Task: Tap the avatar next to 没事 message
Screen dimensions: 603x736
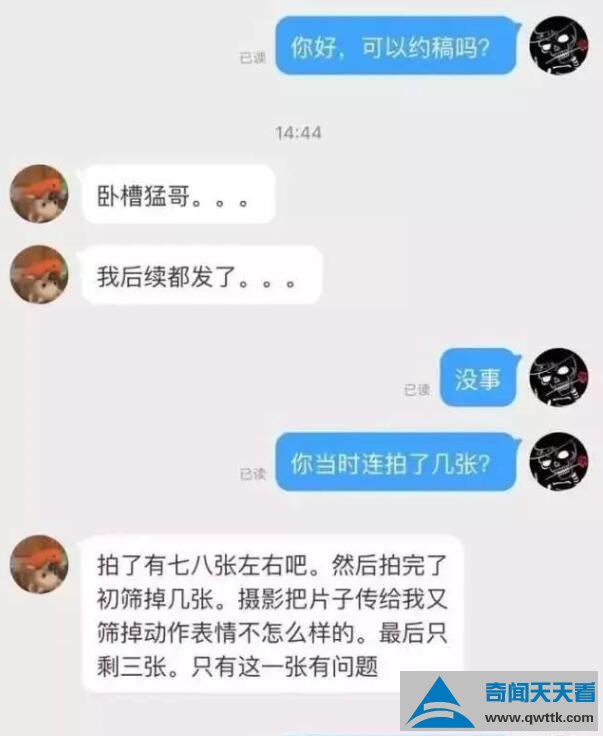Action: [x=558, y=377]
